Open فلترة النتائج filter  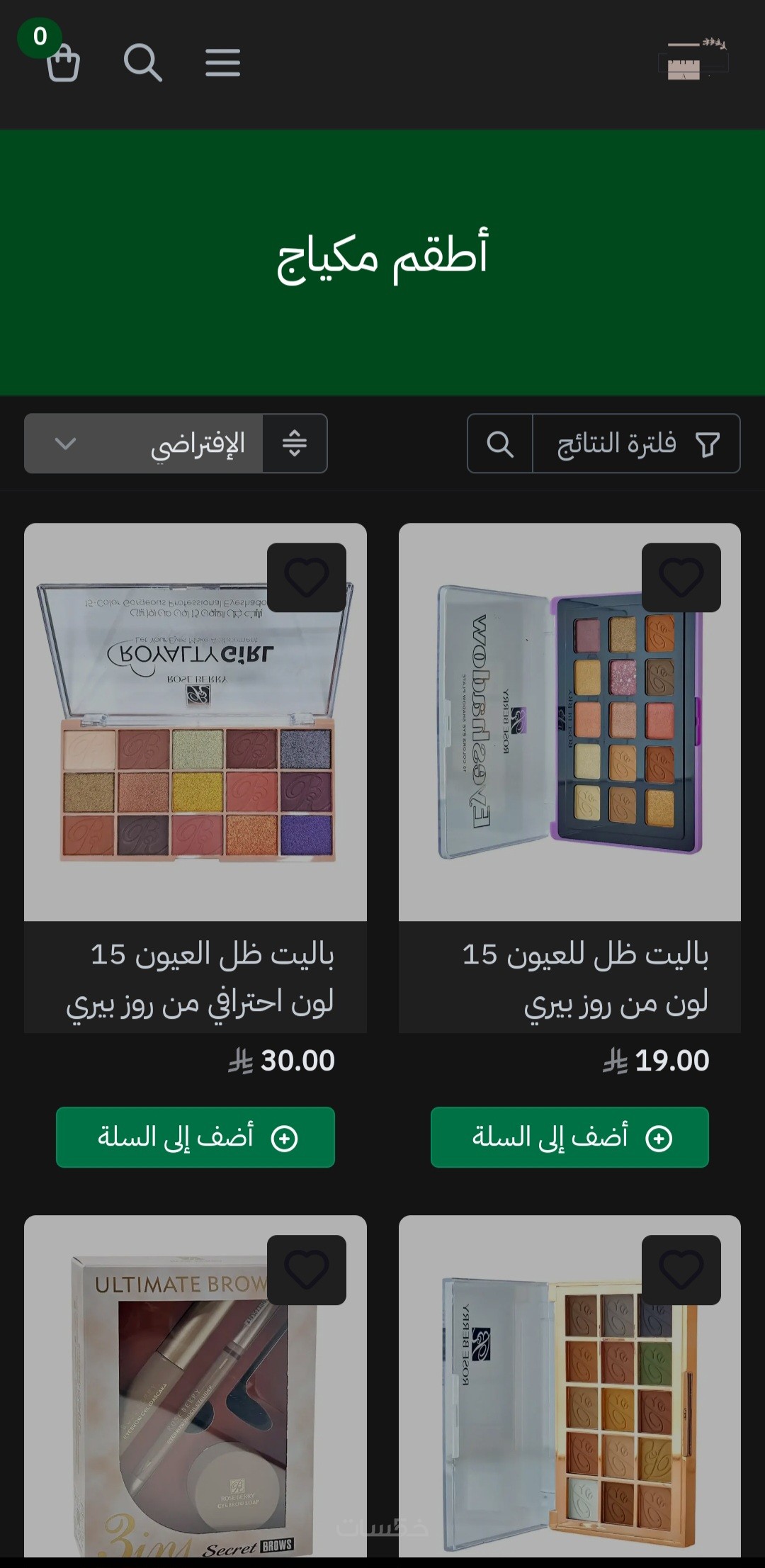636,444
